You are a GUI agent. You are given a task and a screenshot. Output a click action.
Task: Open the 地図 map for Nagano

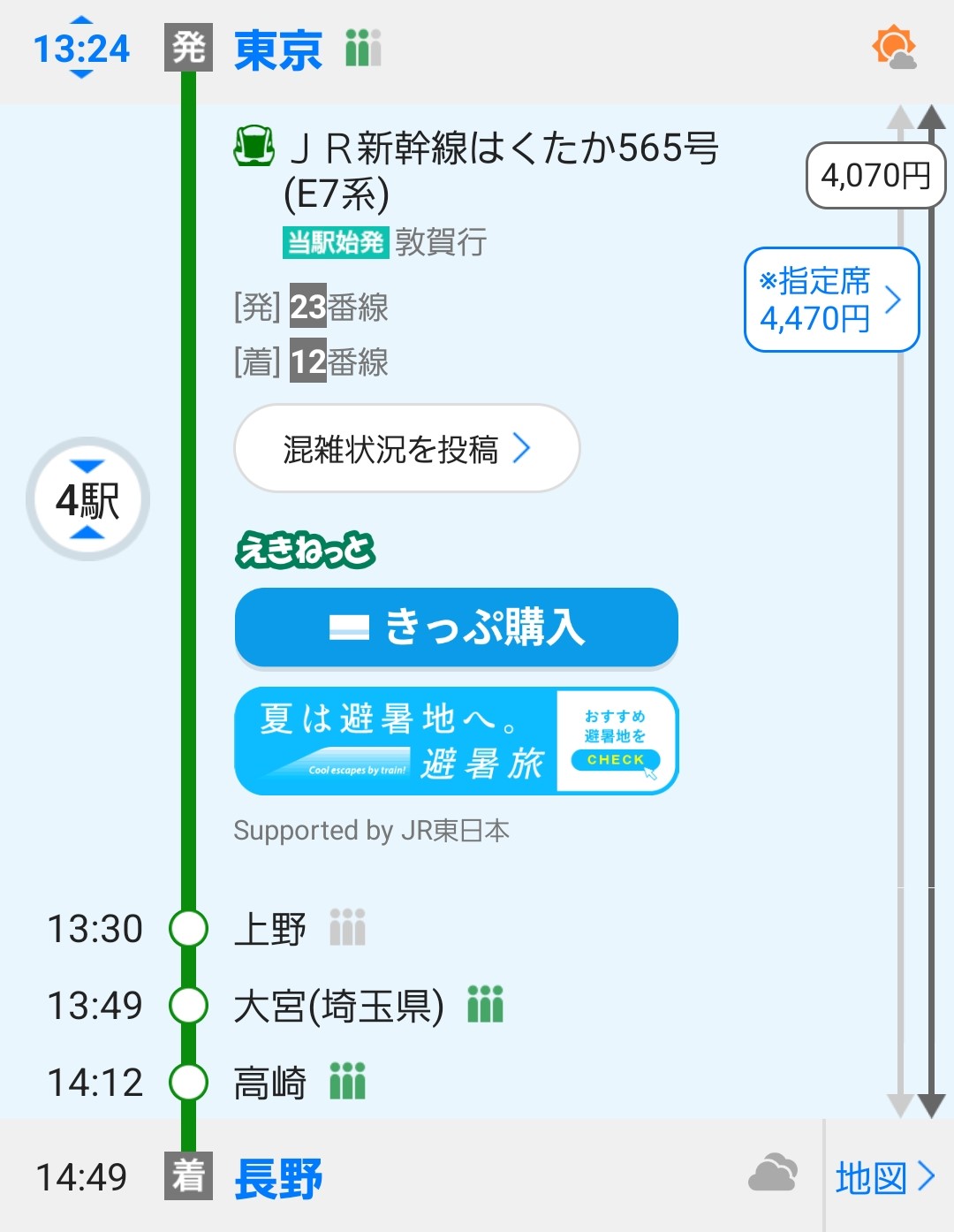click(885, 1177)
